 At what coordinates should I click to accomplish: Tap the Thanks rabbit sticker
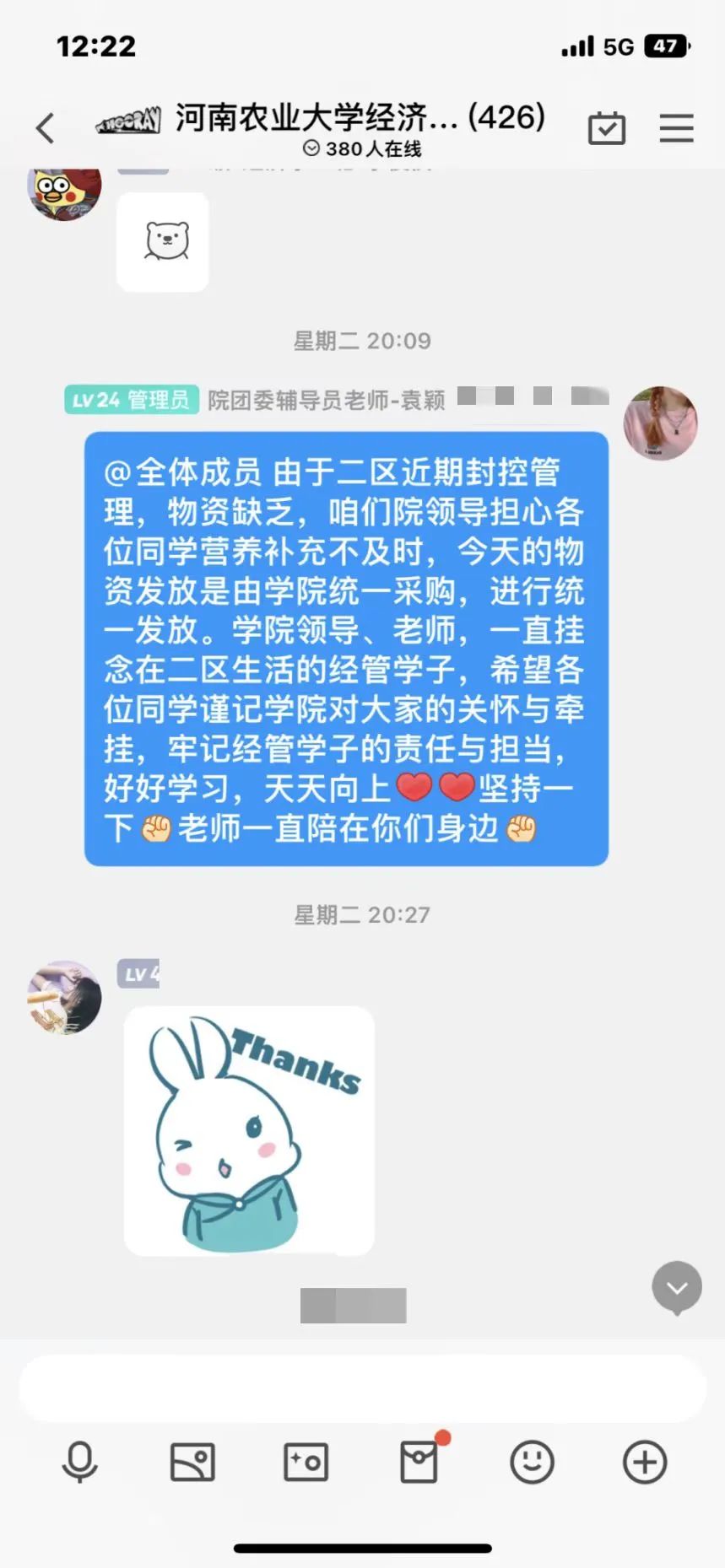click(248, 1132)
